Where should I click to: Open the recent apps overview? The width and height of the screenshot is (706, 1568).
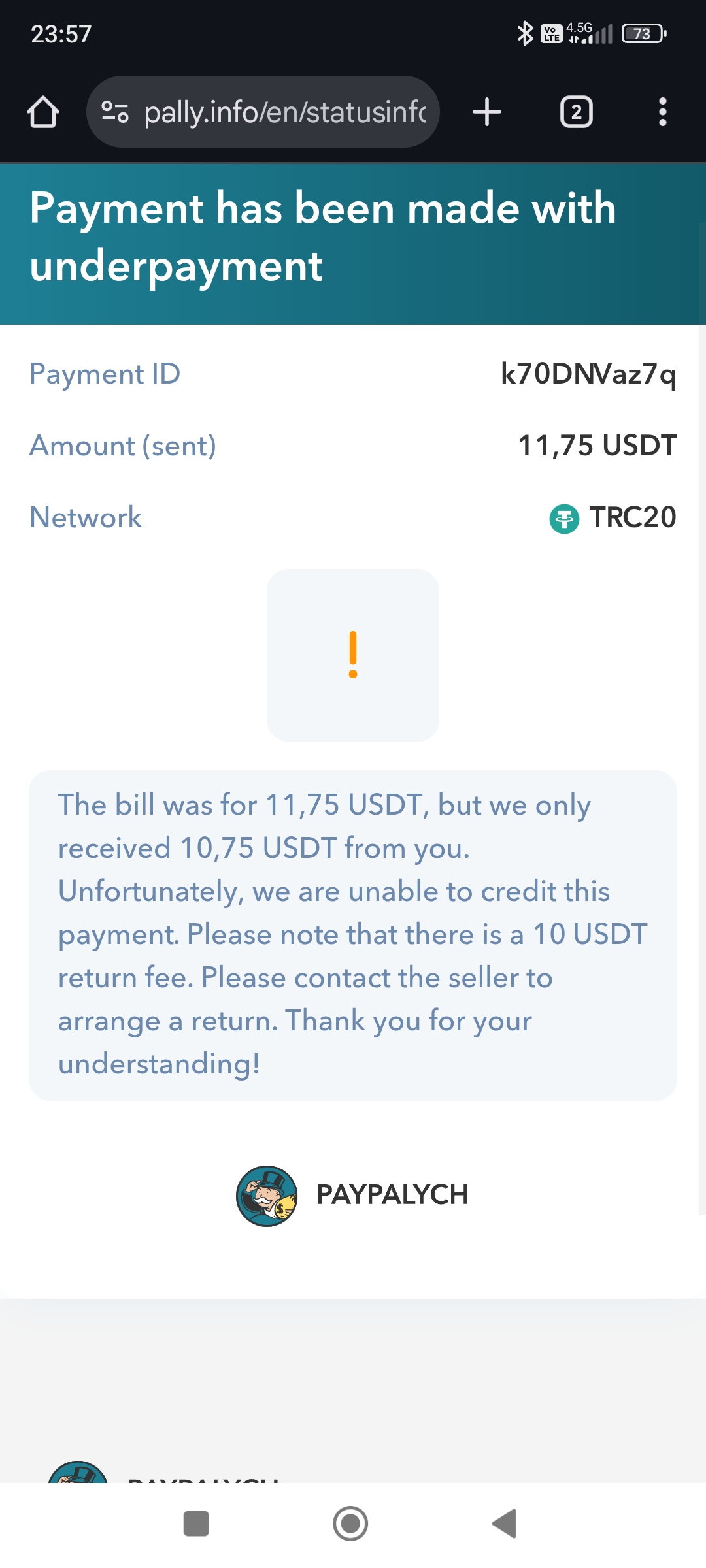(x=196, y=1524)
